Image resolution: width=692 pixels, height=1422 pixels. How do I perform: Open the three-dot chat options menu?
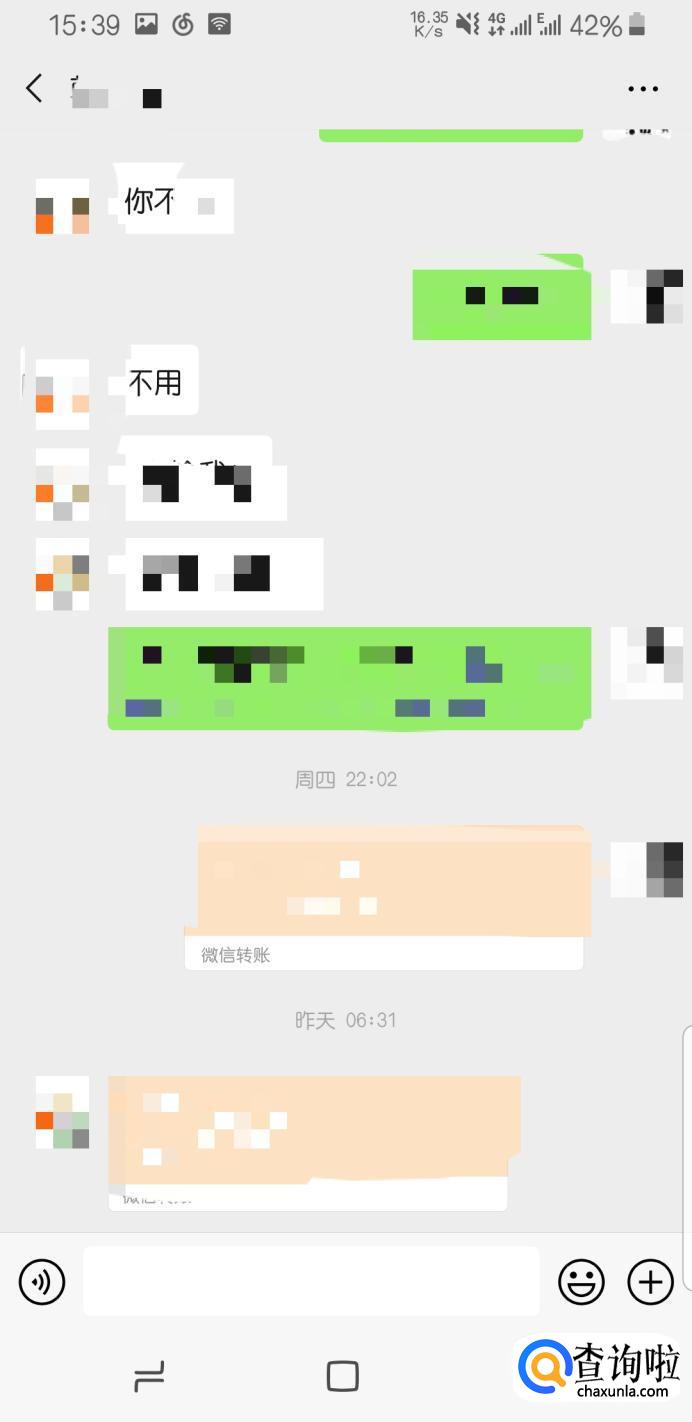tap(643, 89)
